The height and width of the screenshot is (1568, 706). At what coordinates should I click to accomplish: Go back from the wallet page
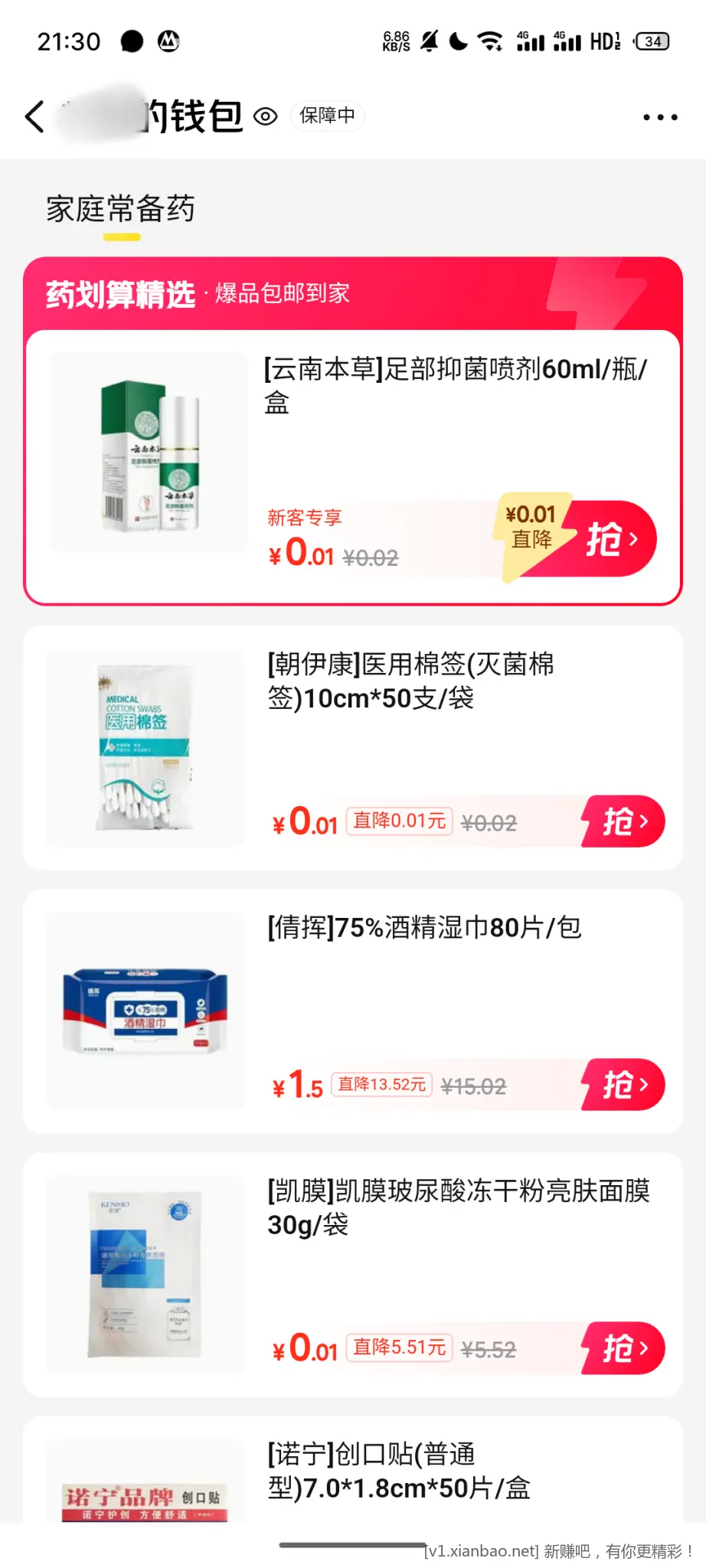[35, 116]
